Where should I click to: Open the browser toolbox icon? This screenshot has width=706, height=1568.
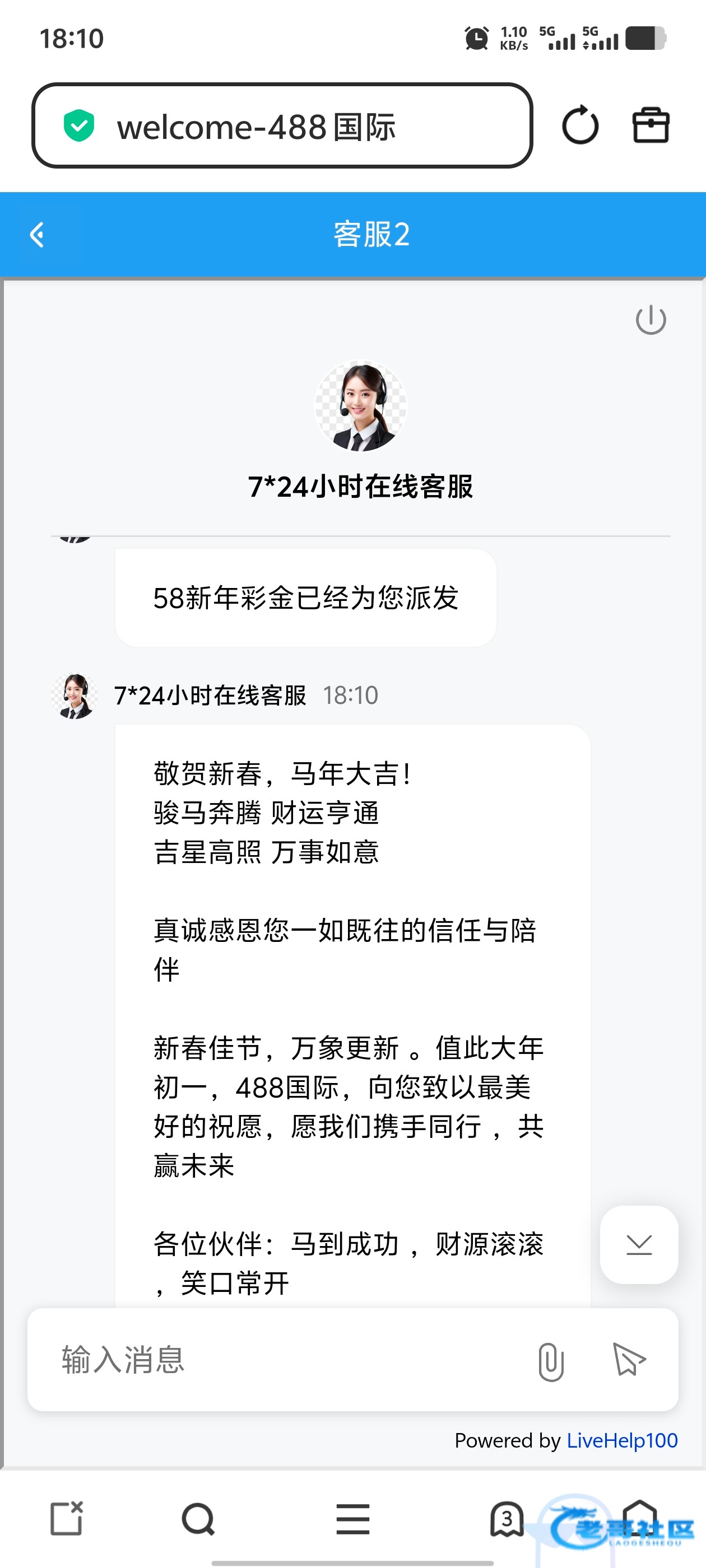pyautogui.click(x=651, y=125)
